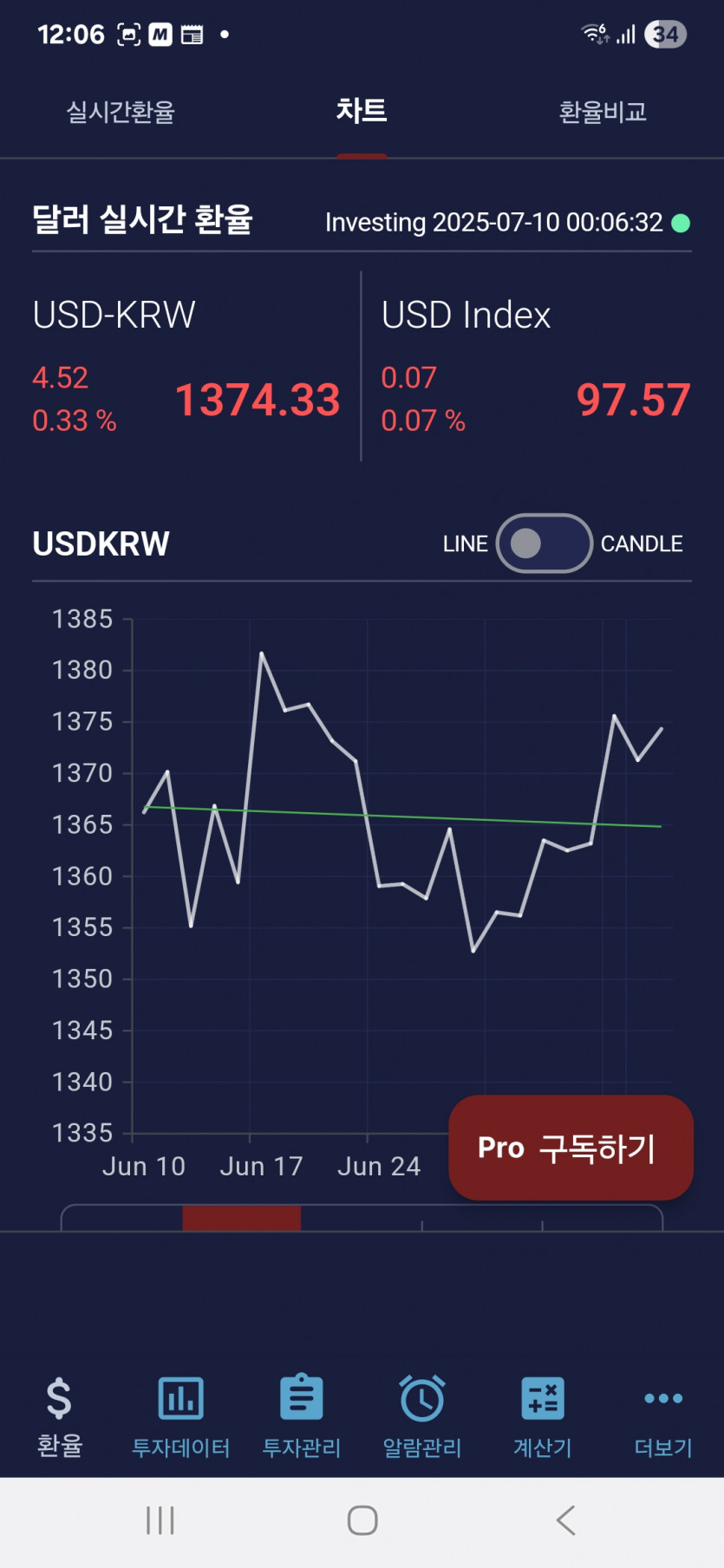Screen dimensions: 724x1568
Task: Select the 차트 tab
Action: (362, 112)
